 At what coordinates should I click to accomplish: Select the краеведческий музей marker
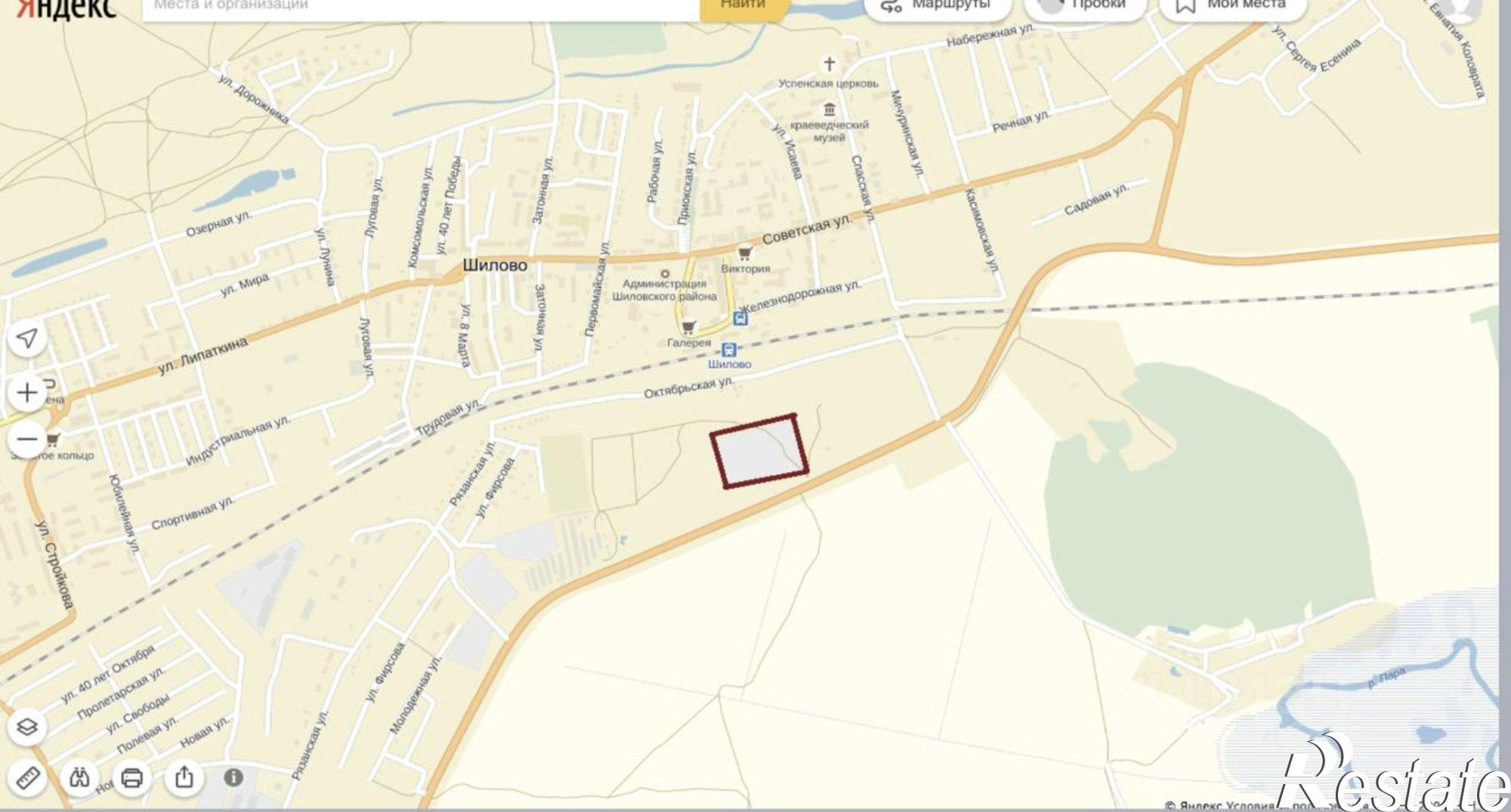(x=829, y=110)
